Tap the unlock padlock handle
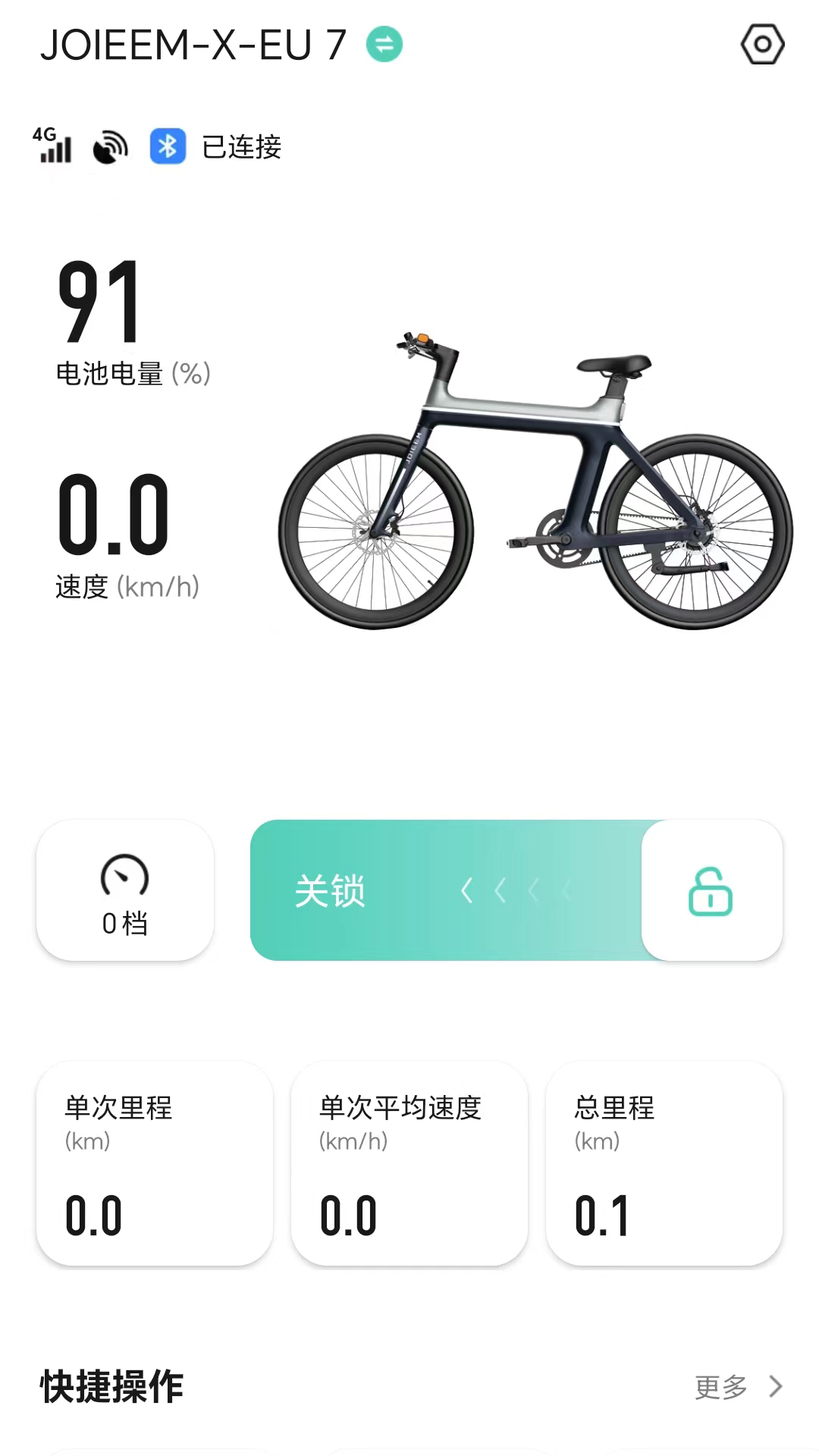The height and width of the screenshot is (1456, 819). (711, 890)
